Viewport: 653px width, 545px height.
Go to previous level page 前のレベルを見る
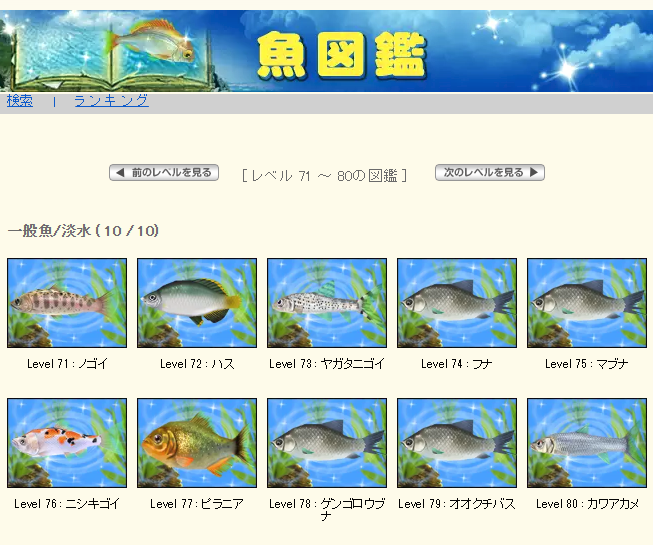pyautogui.click(x=164, y=173)
